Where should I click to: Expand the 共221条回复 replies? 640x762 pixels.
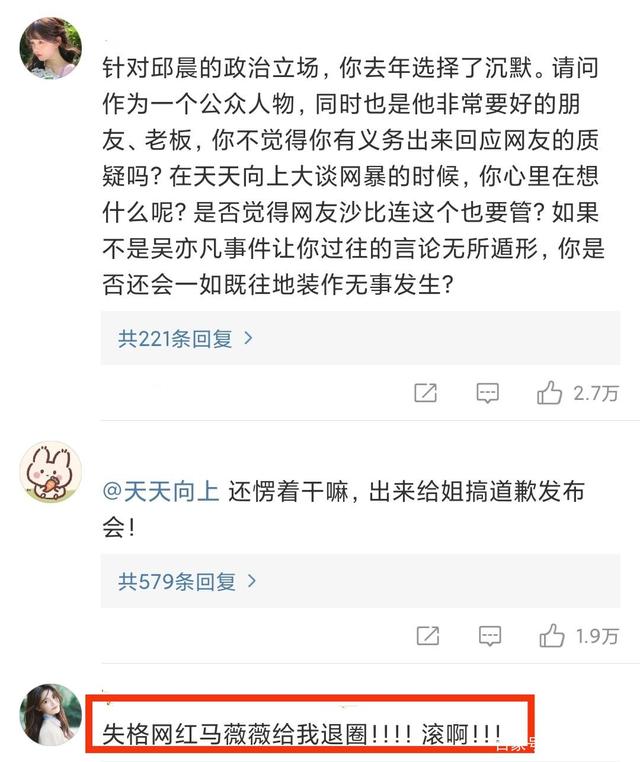185,339
